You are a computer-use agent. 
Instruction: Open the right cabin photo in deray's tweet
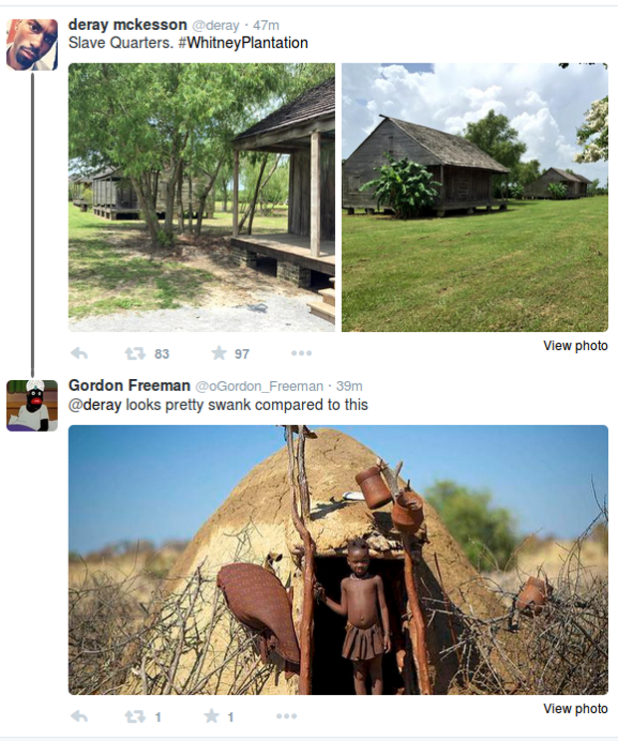pos(474,197)
